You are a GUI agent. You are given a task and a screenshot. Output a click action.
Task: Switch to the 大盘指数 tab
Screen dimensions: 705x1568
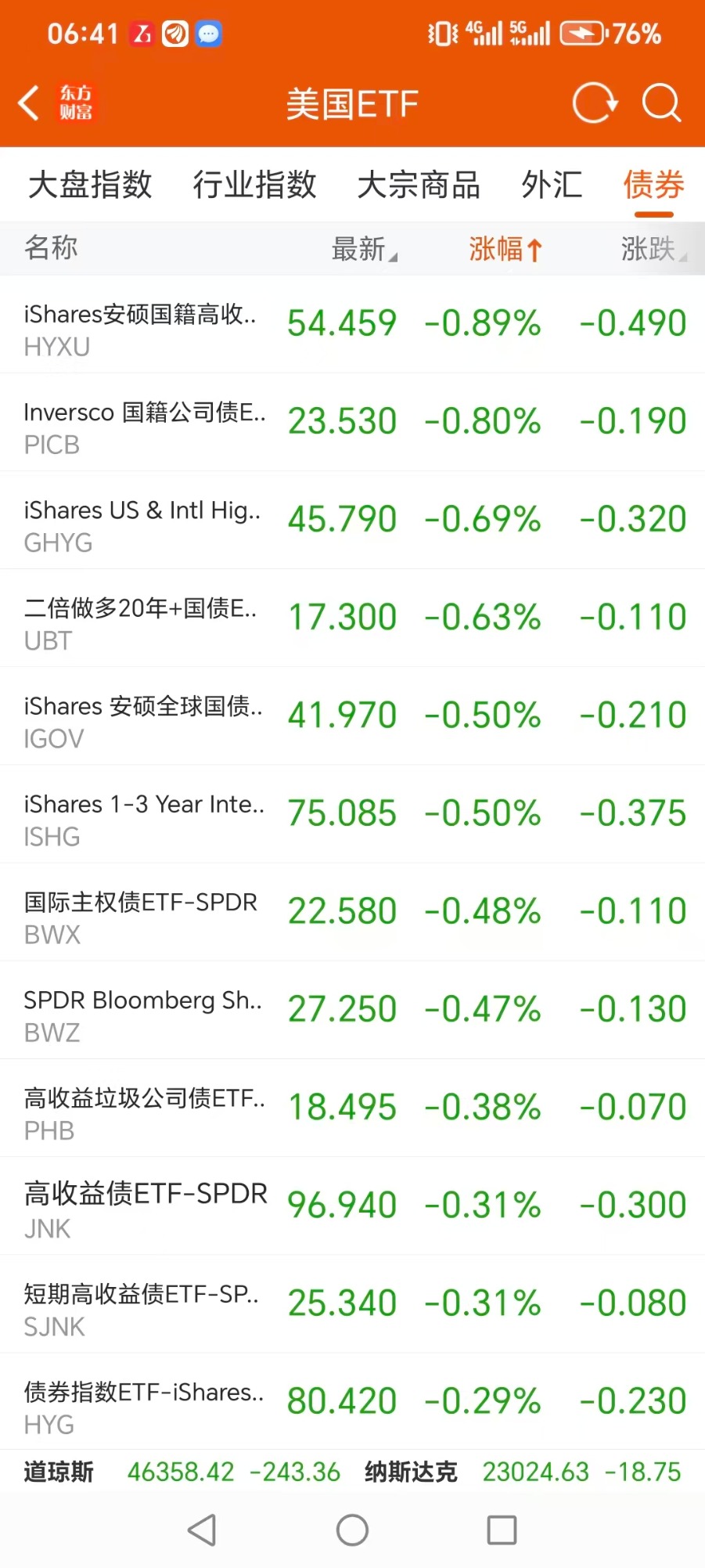90,186
